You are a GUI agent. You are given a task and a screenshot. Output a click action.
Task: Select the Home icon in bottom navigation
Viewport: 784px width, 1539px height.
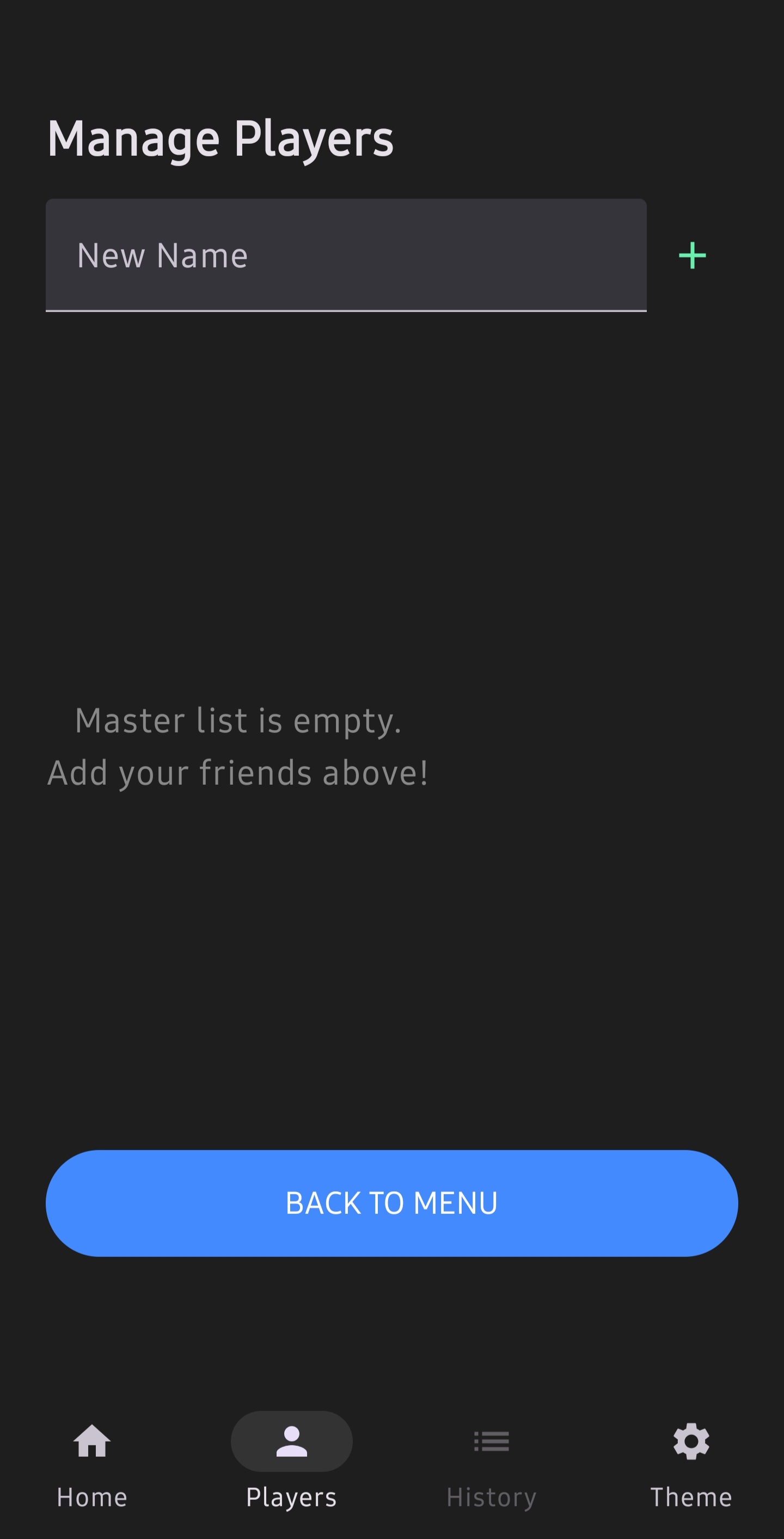click(91, 1442)
